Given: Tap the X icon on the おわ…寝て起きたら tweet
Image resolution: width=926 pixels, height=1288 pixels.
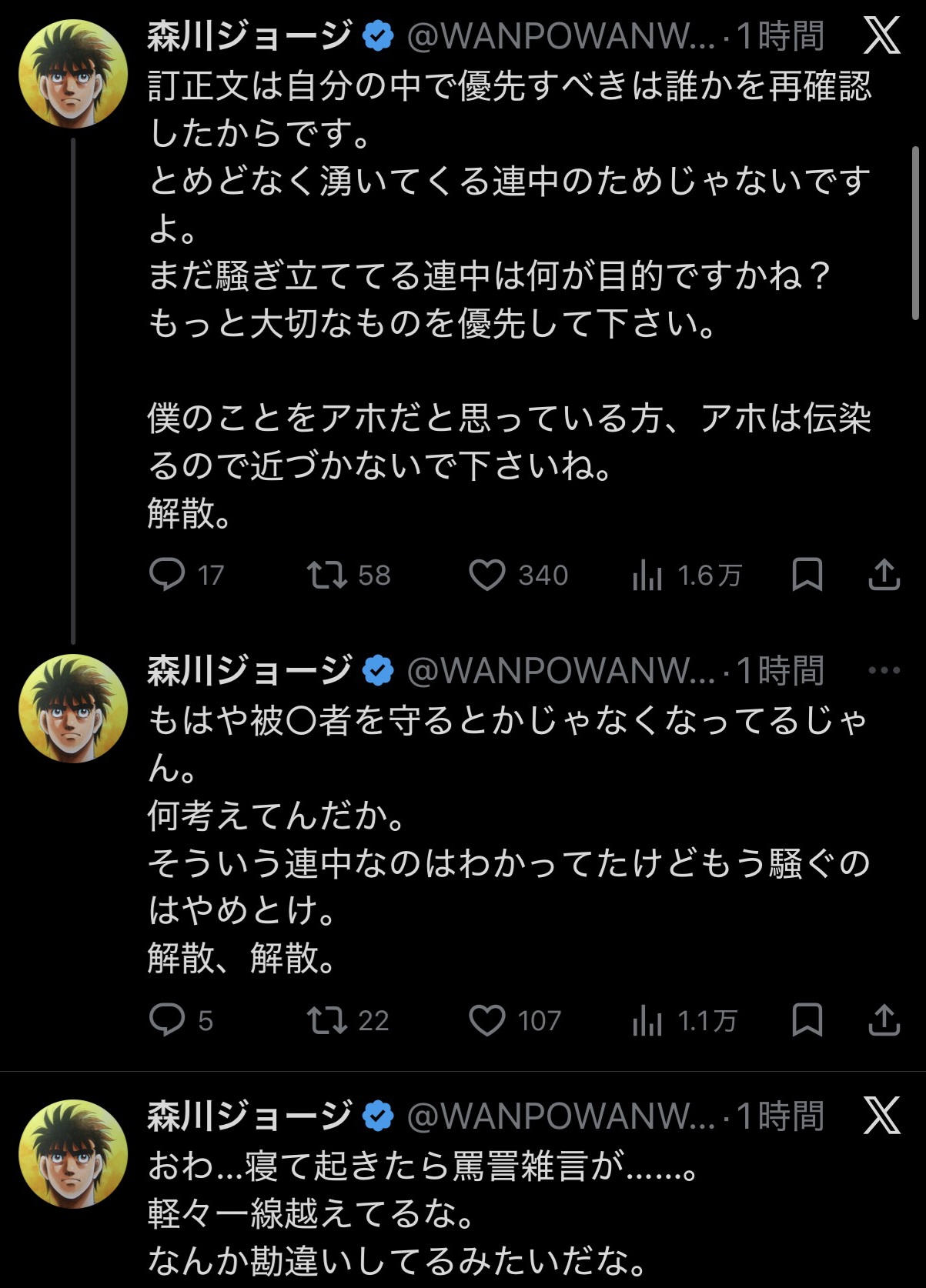Looking at the screenshot, I should click(882, 1116).
